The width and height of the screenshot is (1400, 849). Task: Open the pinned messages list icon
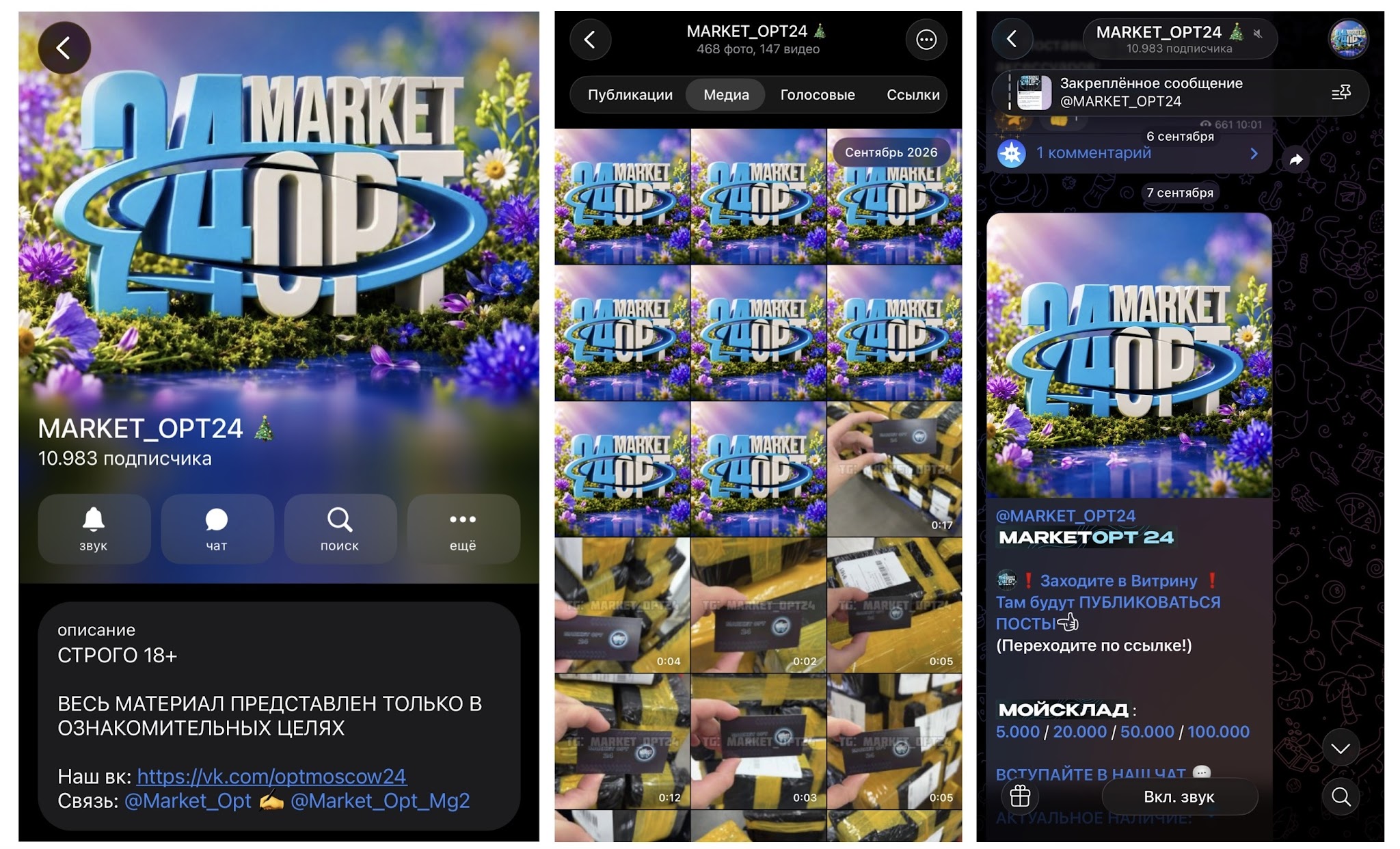[1341, 92]
